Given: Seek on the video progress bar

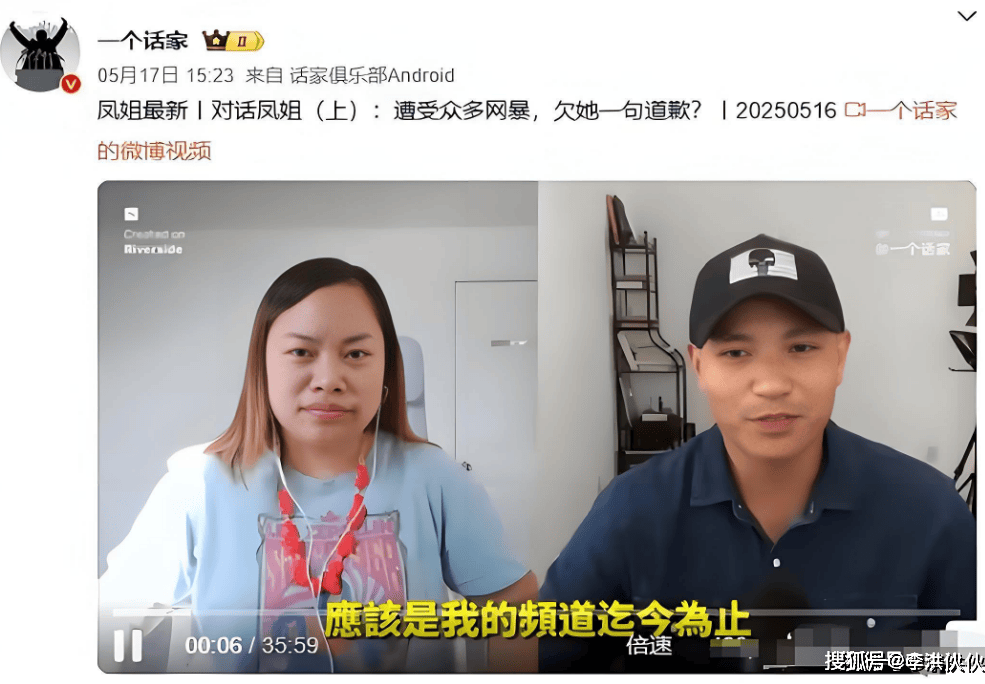Looking at the screenshot, I should (500, 612).
